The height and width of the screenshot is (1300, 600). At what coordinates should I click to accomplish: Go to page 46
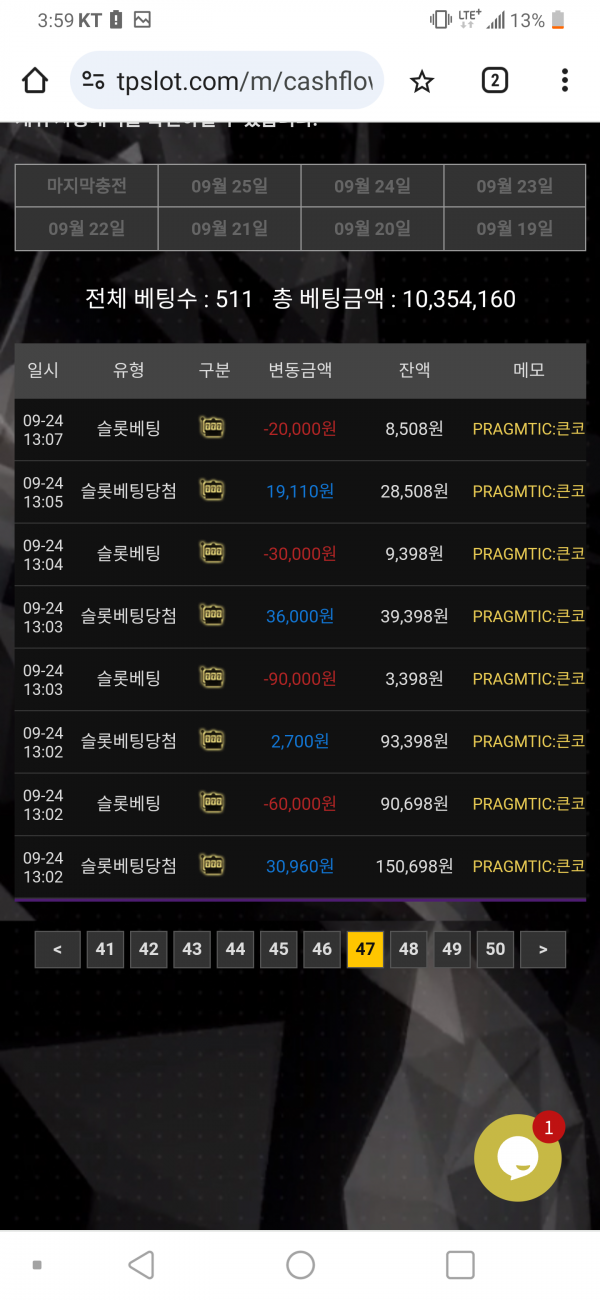(322, 950)
